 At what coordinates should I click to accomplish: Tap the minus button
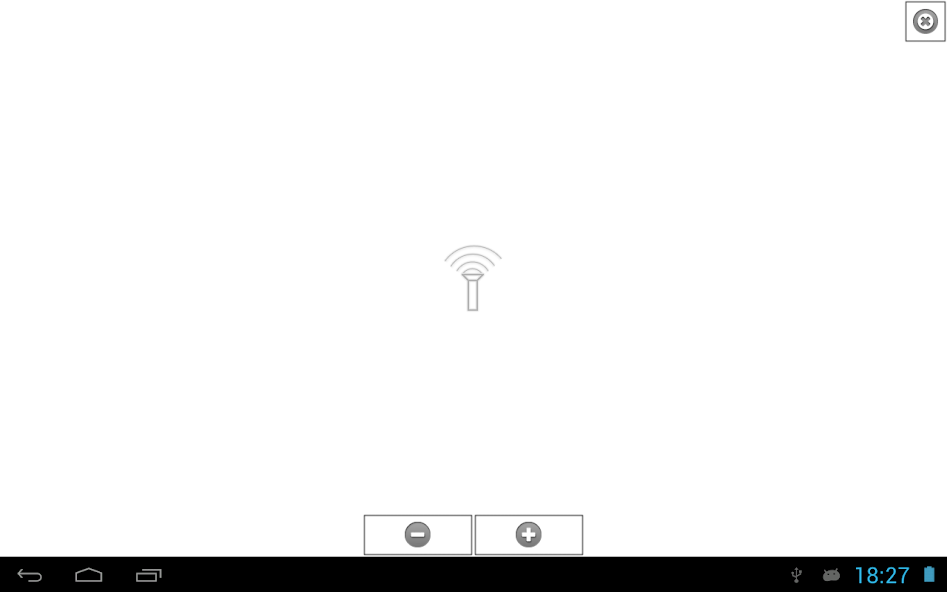point(417,535)
